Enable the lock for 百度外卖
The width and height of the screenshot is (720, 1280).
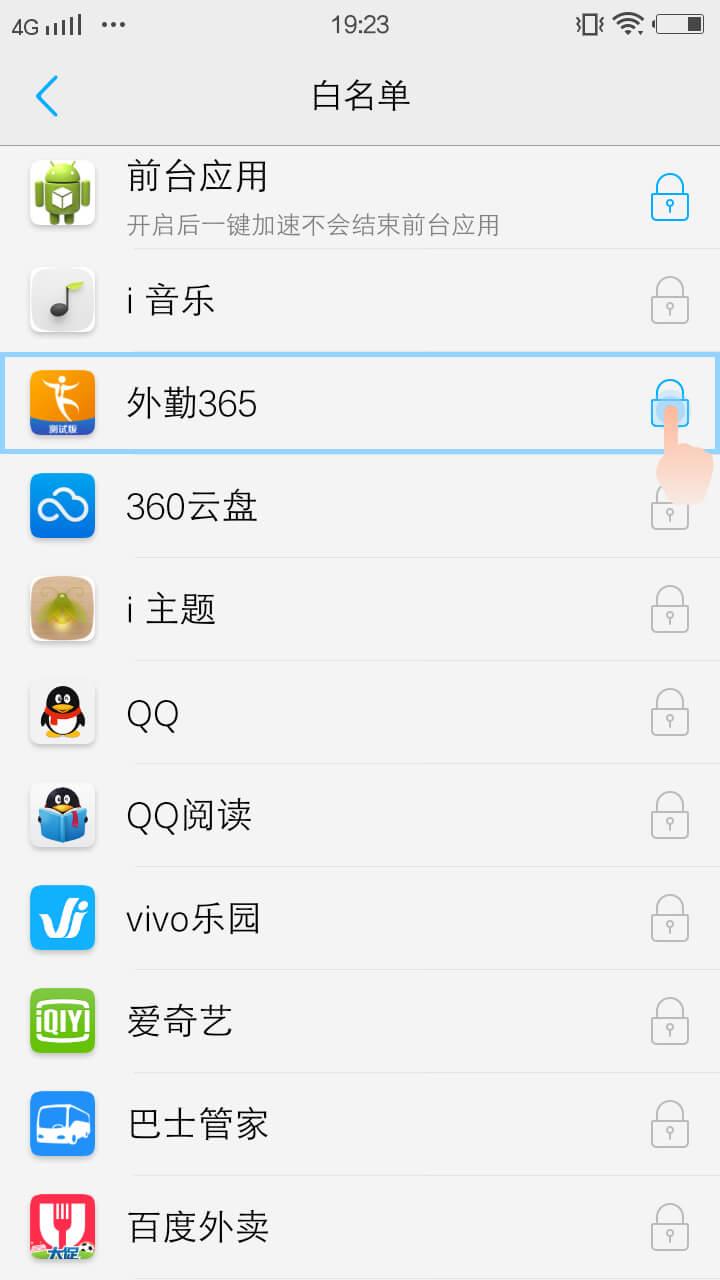coord(669,1227)
